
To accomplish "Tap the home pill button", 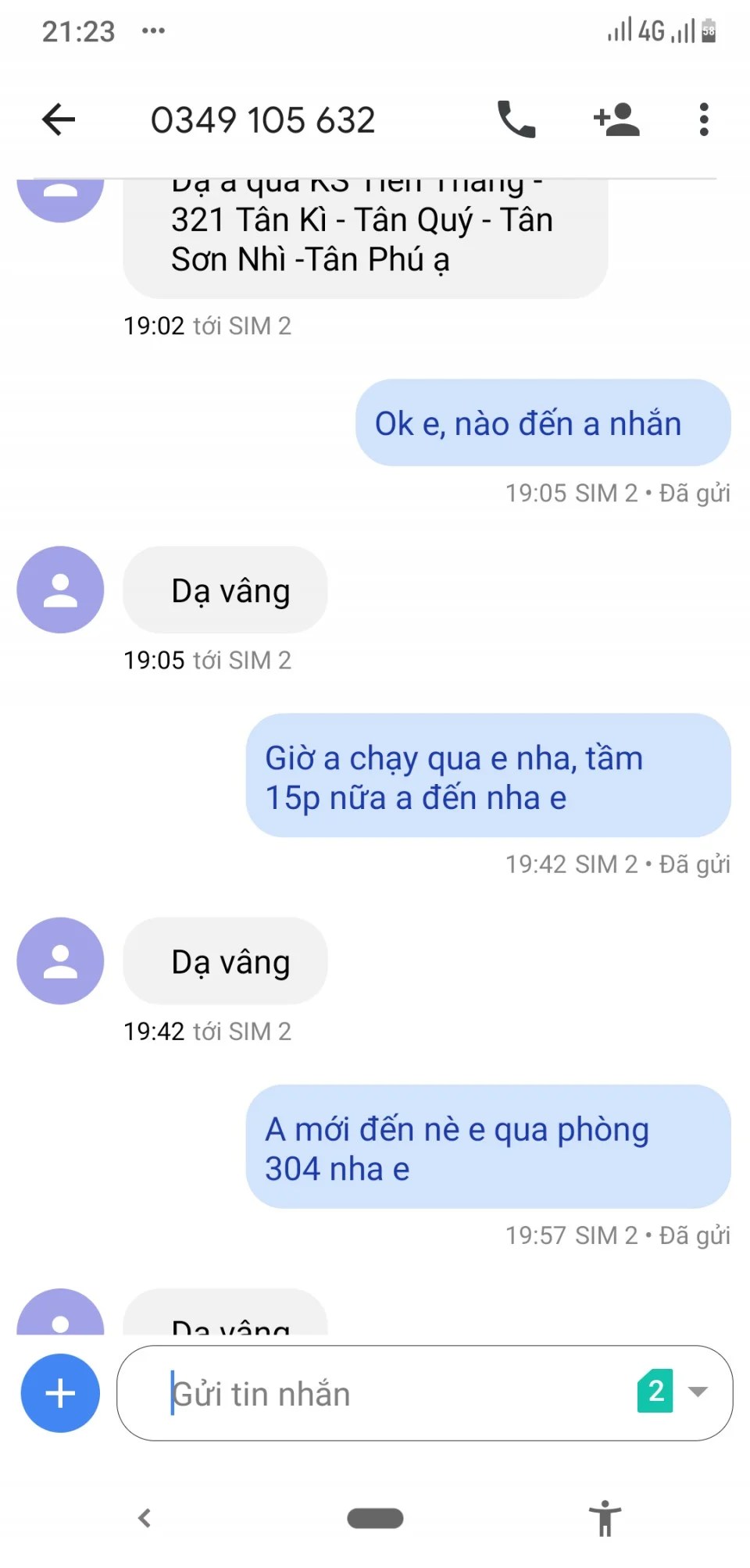I will coord(375,1518).
